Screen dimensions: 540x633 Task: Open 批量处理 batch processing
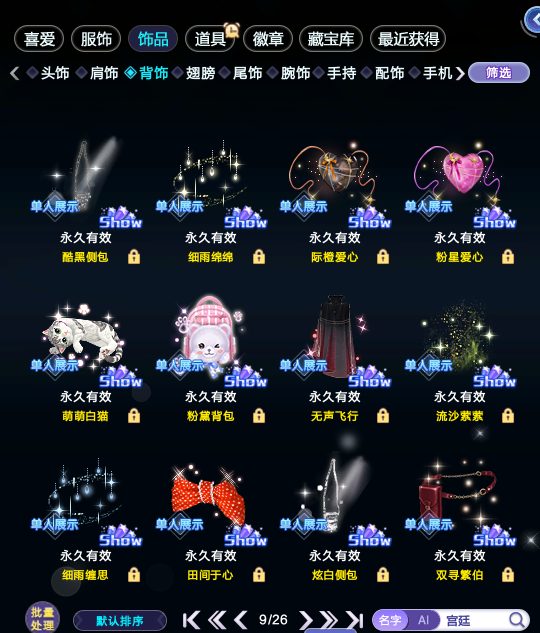[x=42, y=618]
